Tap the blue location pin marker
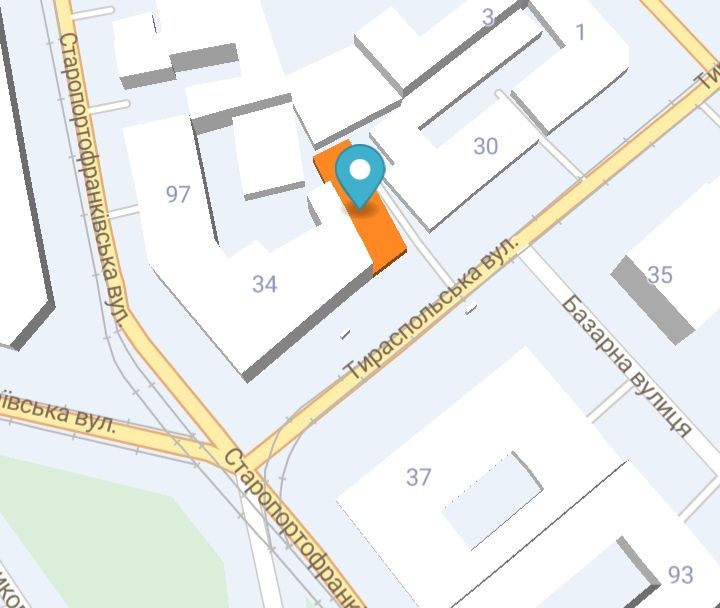This screenshot has height=608, width=720. coord(360,174)
